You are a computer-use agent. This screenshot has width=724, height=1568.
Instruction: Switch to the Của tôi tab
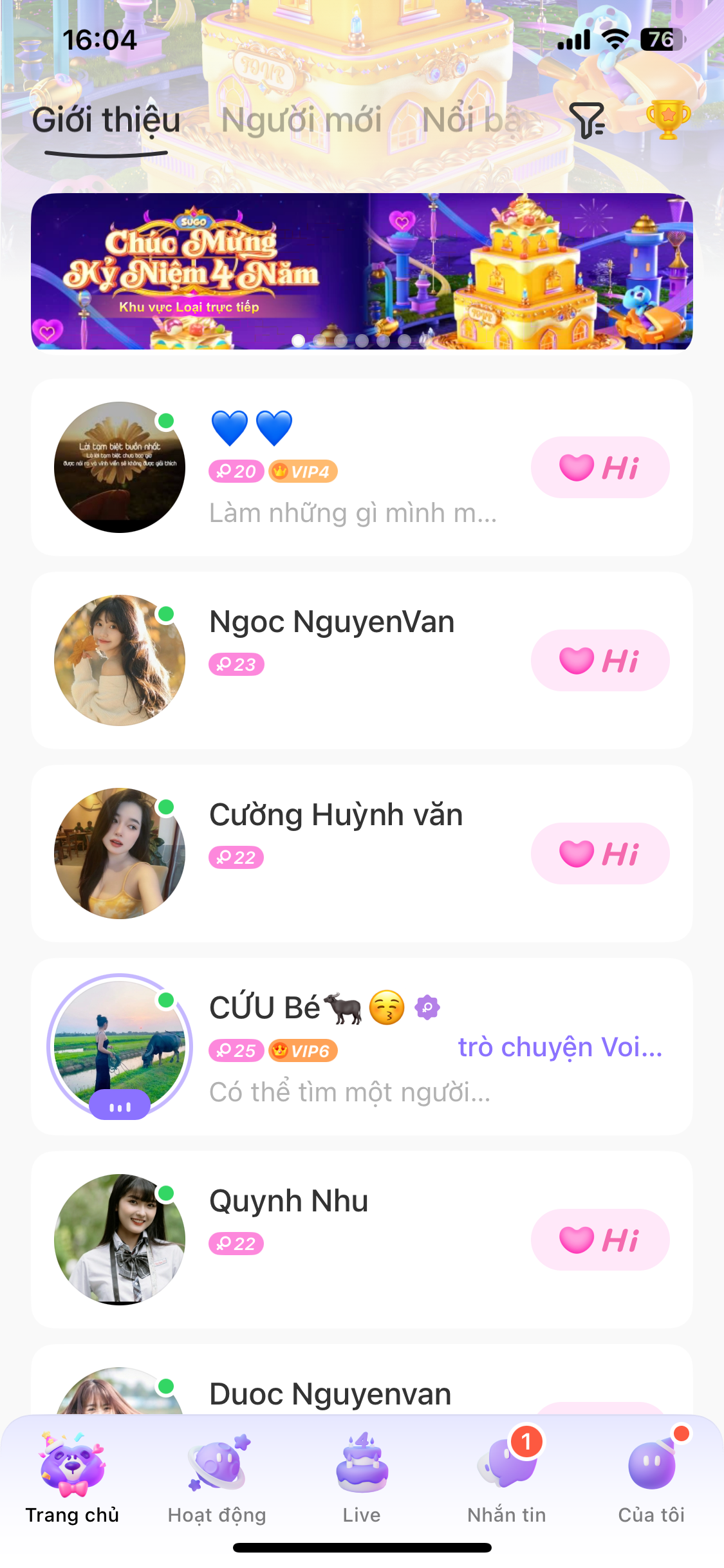pyautogui.click(x=651, y=1480)
